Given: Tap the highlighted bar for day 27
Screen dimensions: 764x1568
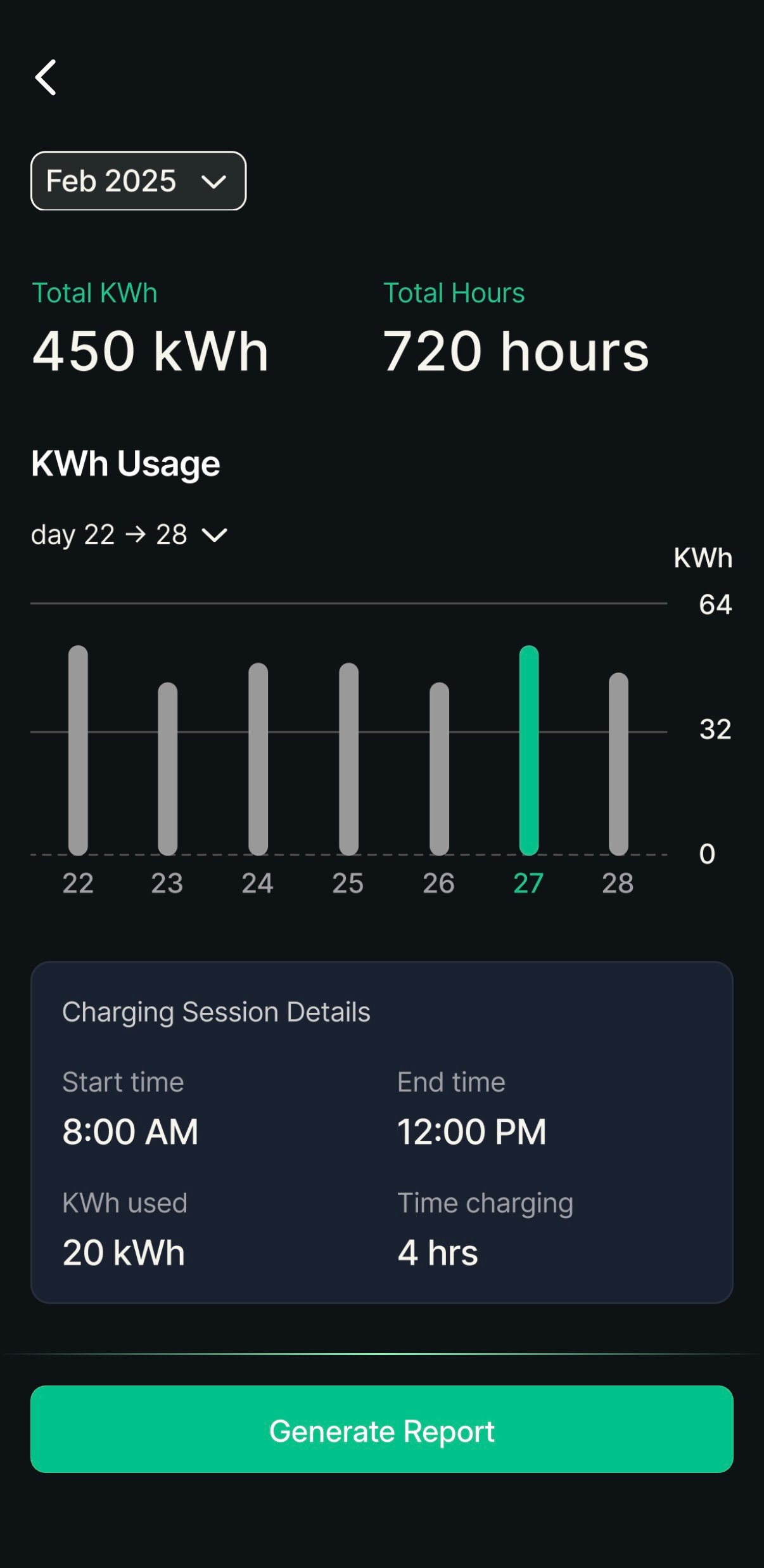Looking at the screenshot, I should [x=529, y=750].
